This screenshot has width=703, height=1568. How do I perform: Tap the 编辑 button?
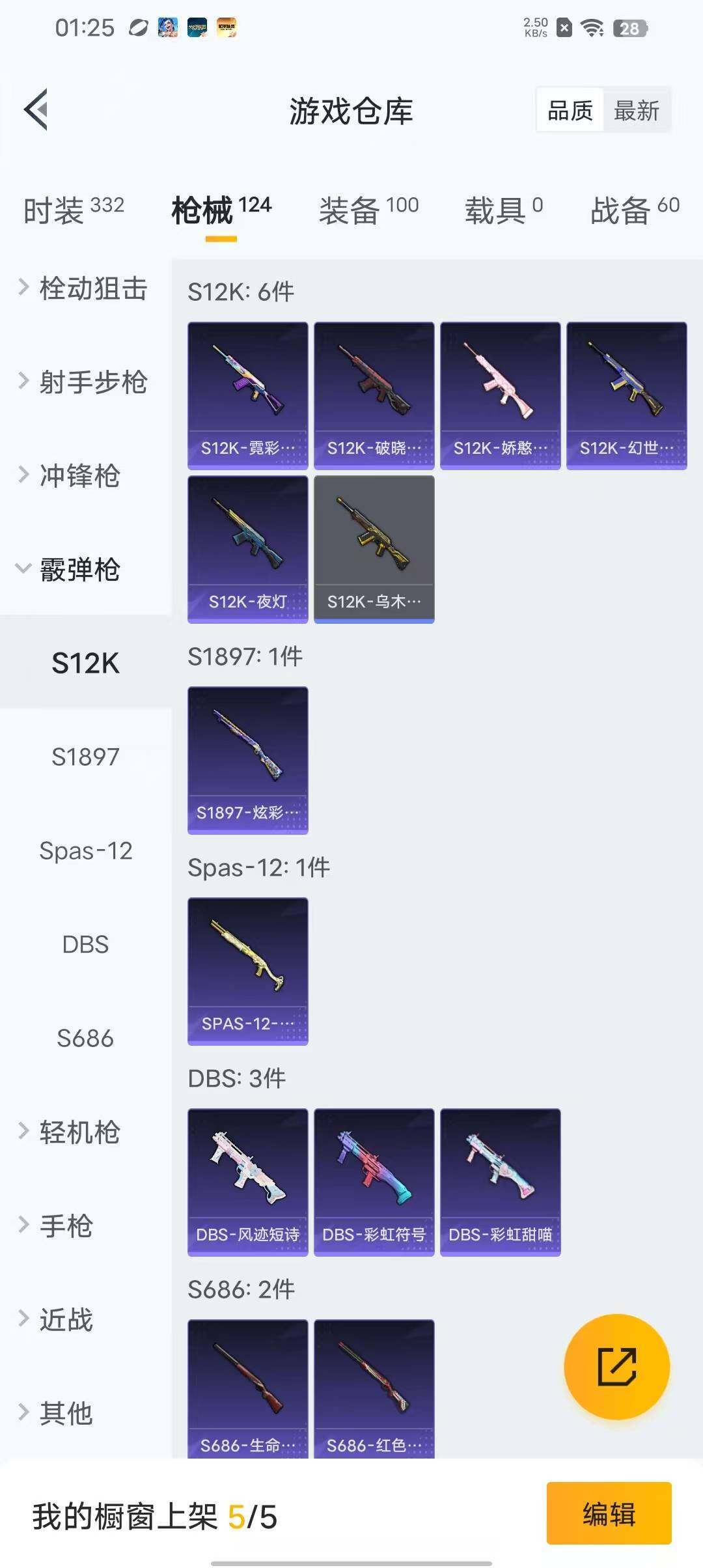coord(608,1513)
